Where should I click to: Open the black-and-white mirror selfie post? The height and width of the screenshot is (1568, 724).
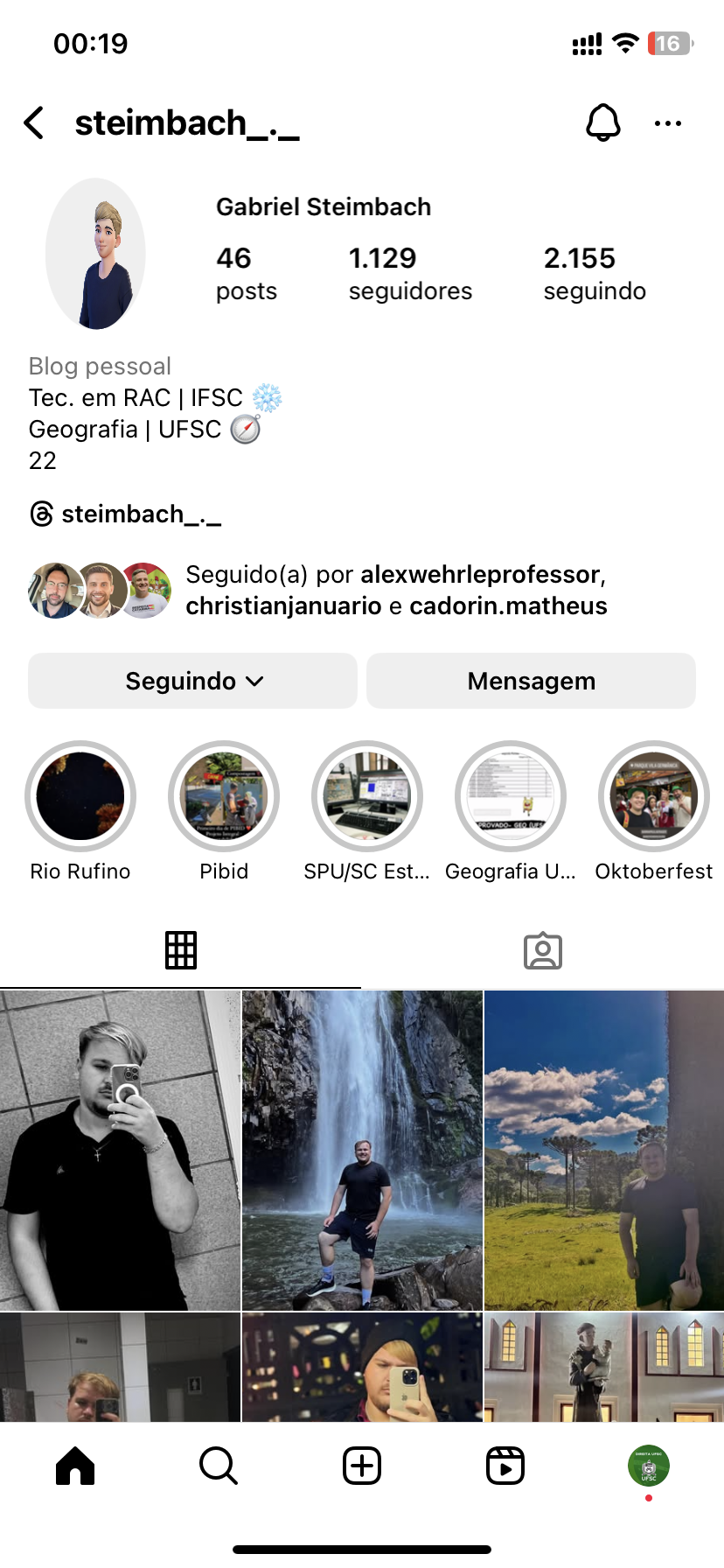(121, 1150)
